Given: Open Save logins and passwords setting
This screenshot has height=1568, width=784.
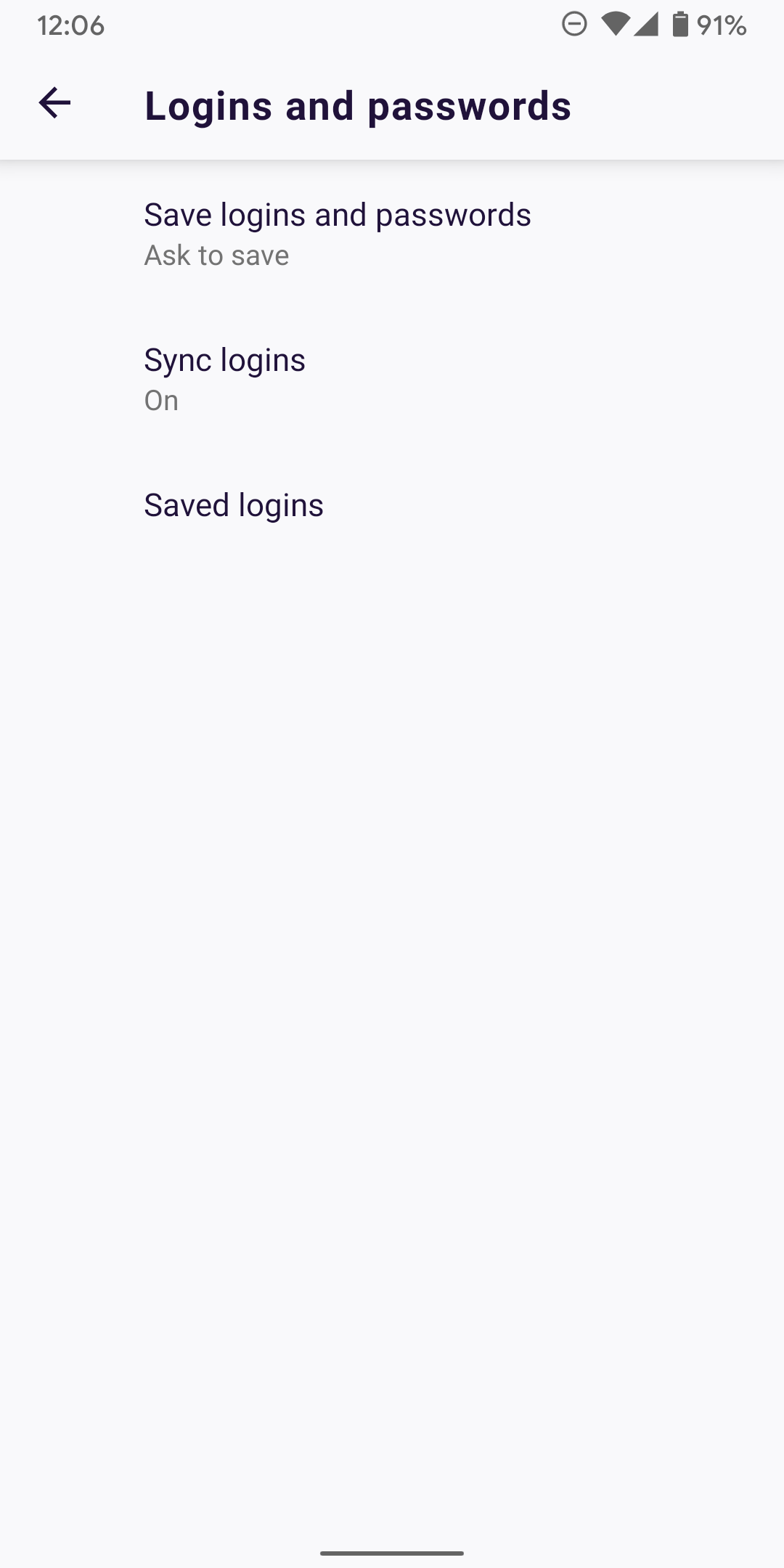Looking at the screenshot, I should tap(392, 234).
